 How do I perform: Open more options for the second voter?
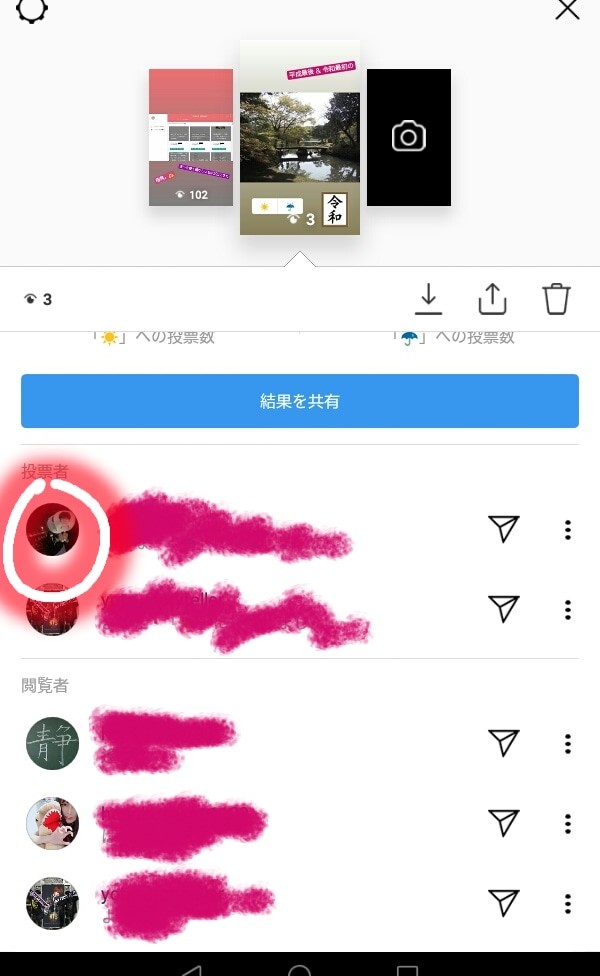(568, 609)
